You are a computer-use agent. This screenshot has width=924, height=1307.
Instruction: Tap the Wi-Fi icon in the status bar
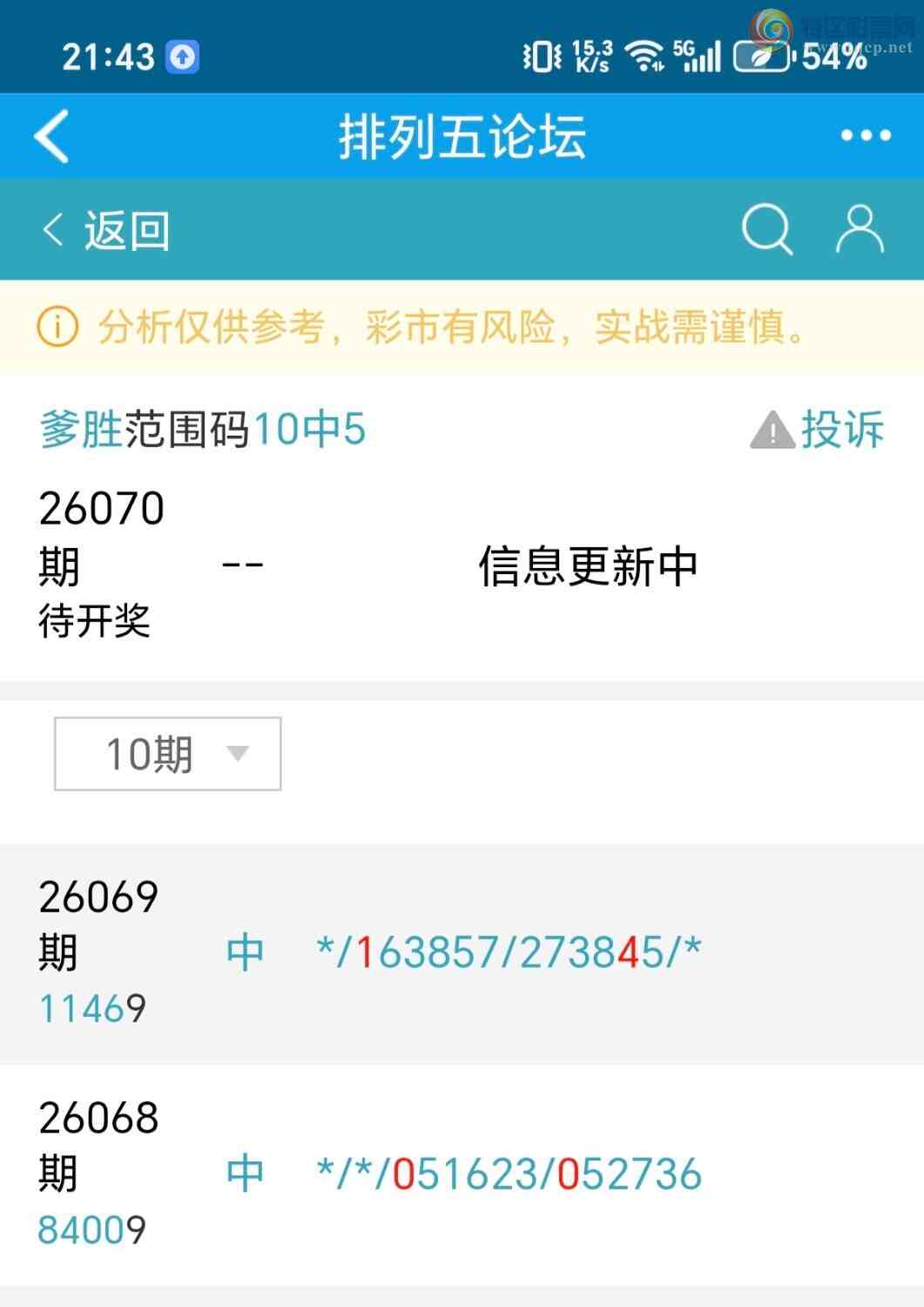(x=645, y=55)
